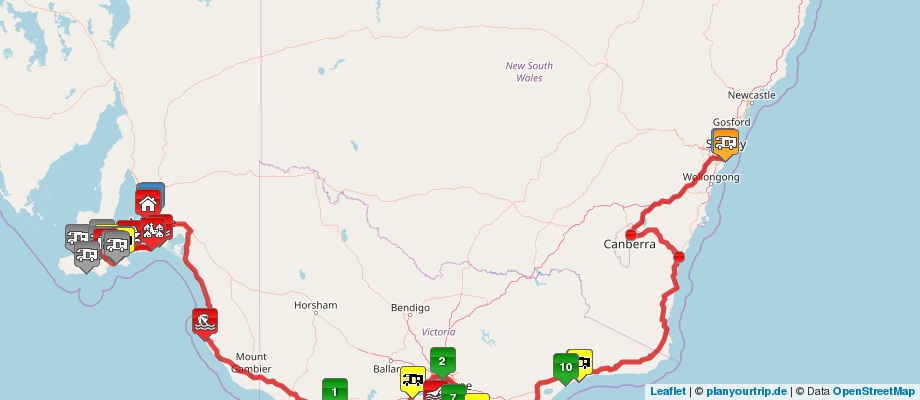Select the red house marker
The image size is (920, 400).
[148, 204]
